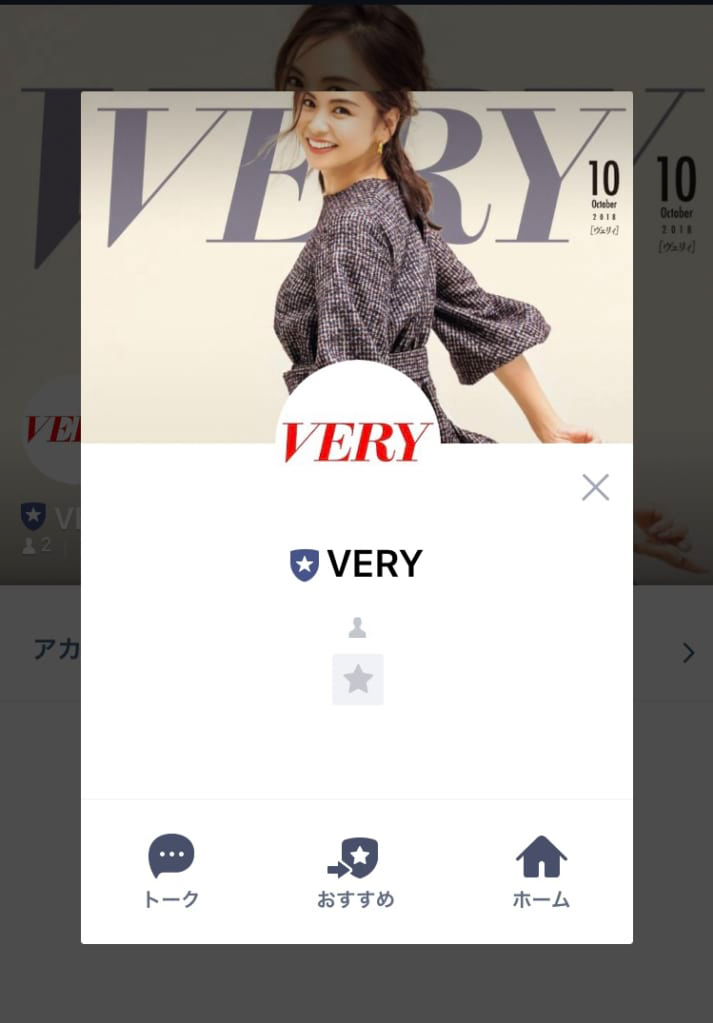Screen dimensions: 713x1023
Task: Open talk (トーク) with VERY
Action: click(x=171, y=870)
